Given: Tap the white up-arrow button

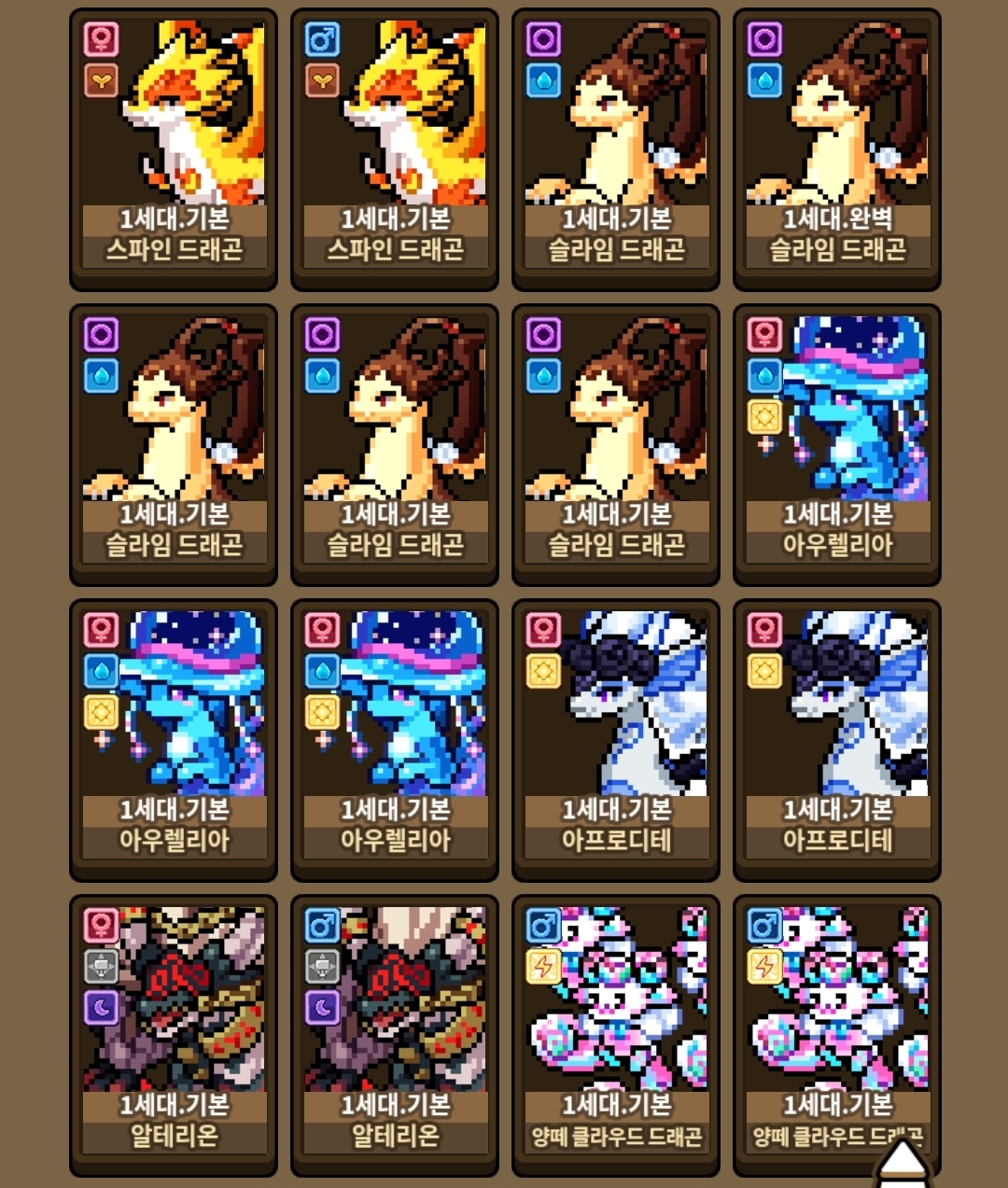Looking at the screenshot, I should 903,1163.
